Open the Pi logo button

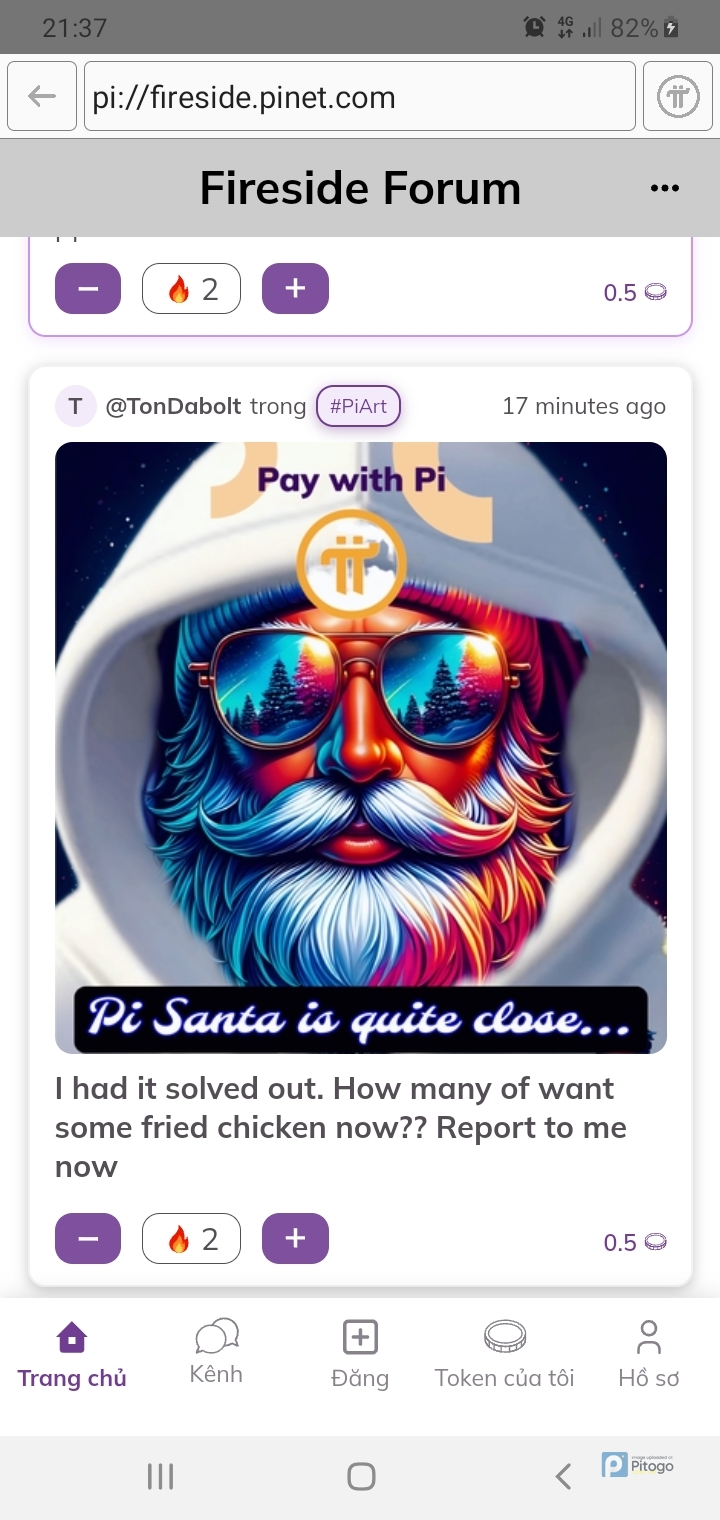[x=677, y=96]
